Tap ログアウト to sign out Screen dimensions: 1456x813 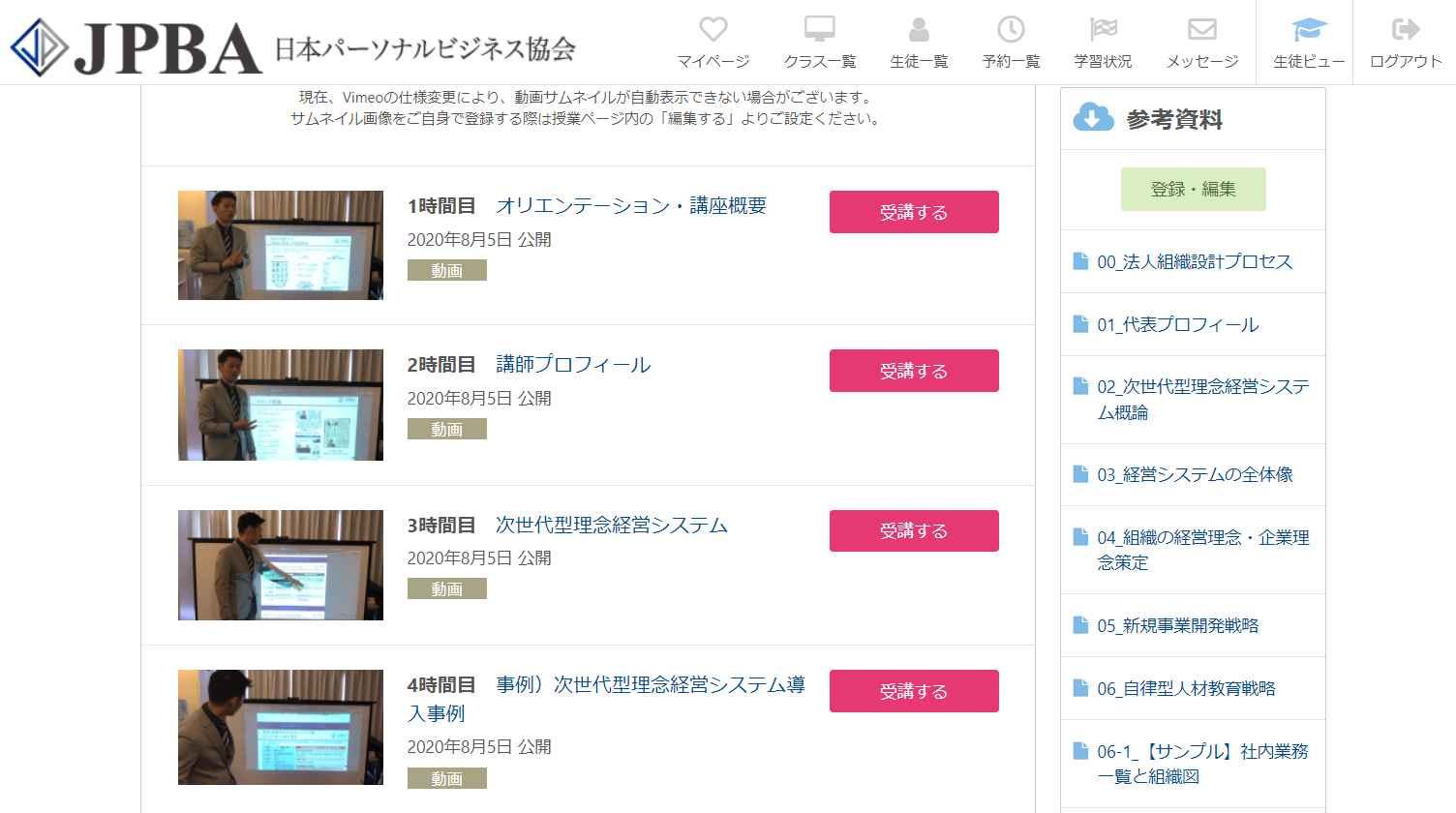coord(1406,44)
